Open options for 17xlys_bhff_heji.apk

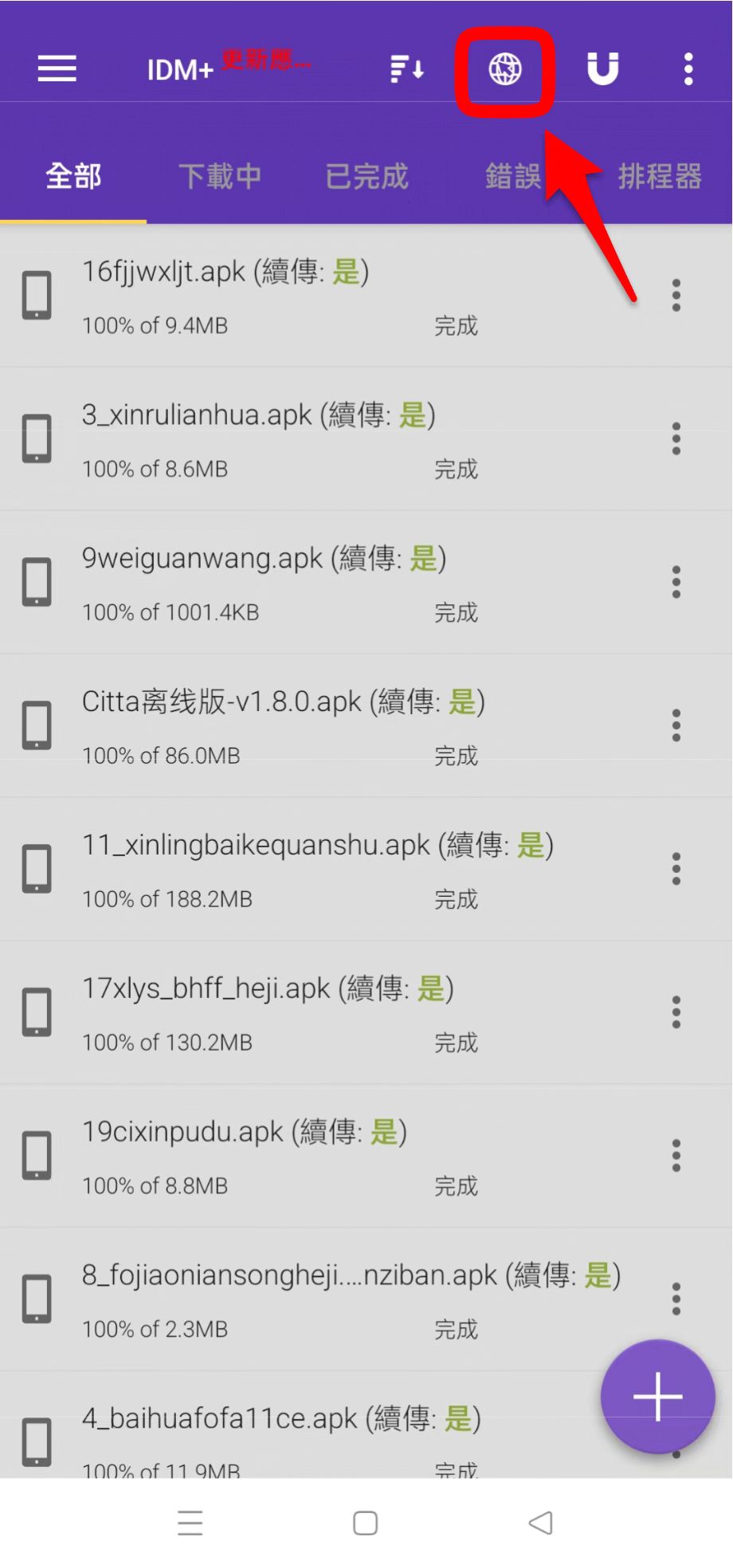(676, 1013)
